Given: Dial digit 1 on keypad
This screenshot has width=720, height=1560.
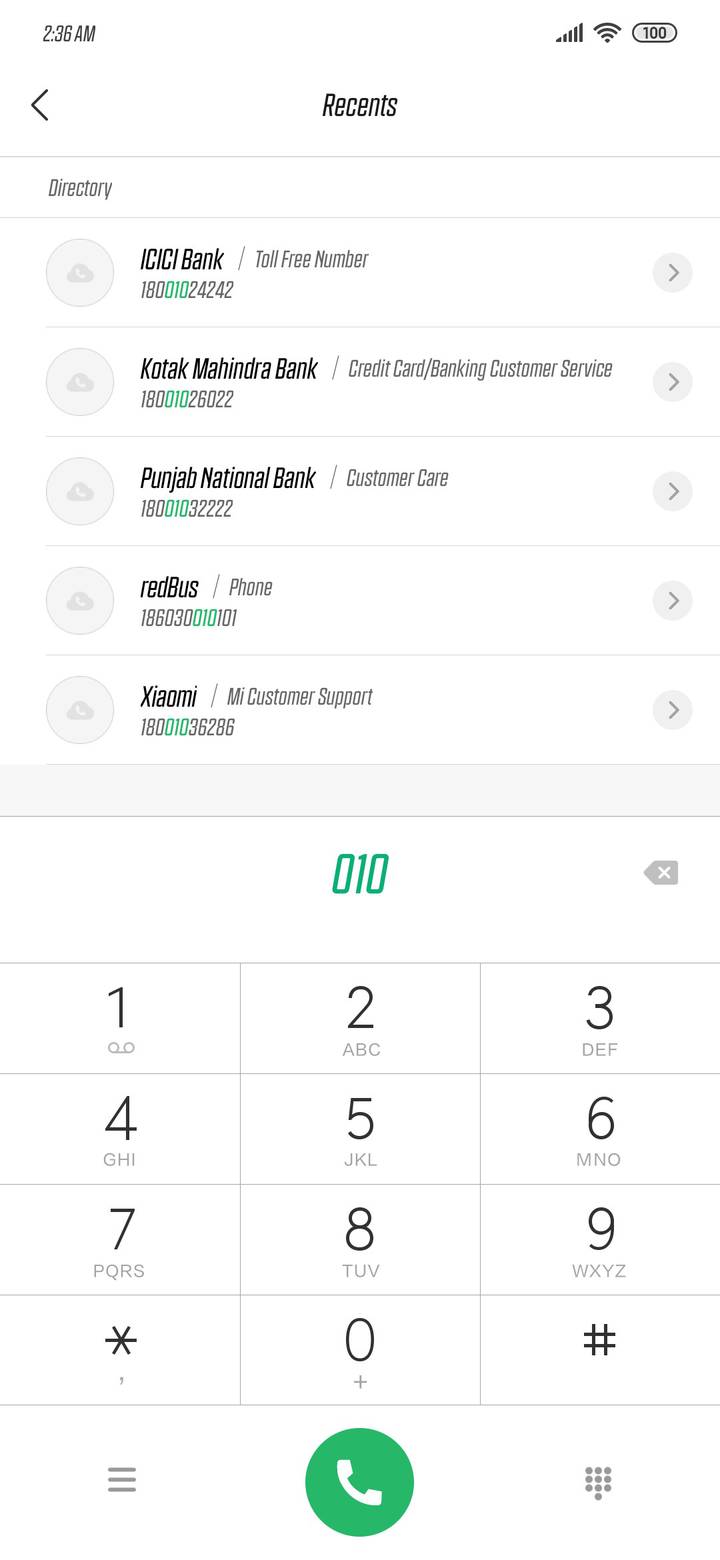Looking at the screenshot, I should click(x=120, y=1018).
